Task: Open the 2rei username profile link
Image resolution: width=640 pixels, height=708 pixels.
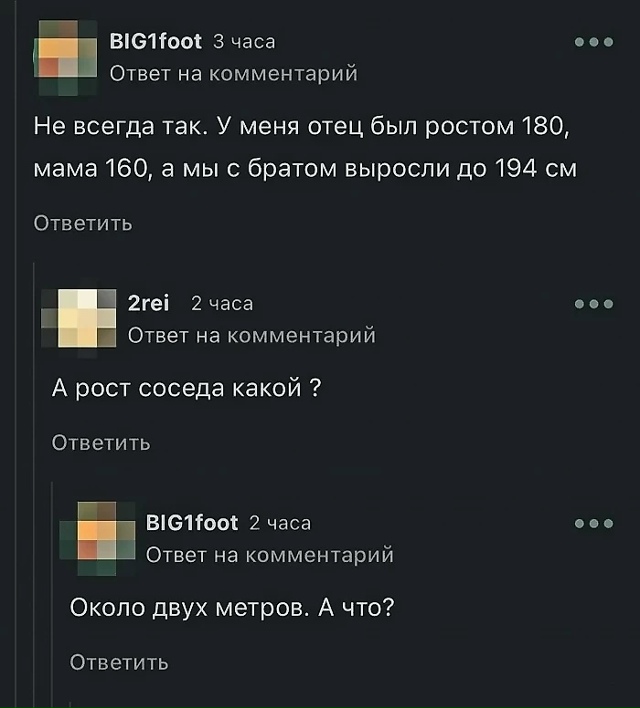Action: pyautogui.click(x=148, y=304)
